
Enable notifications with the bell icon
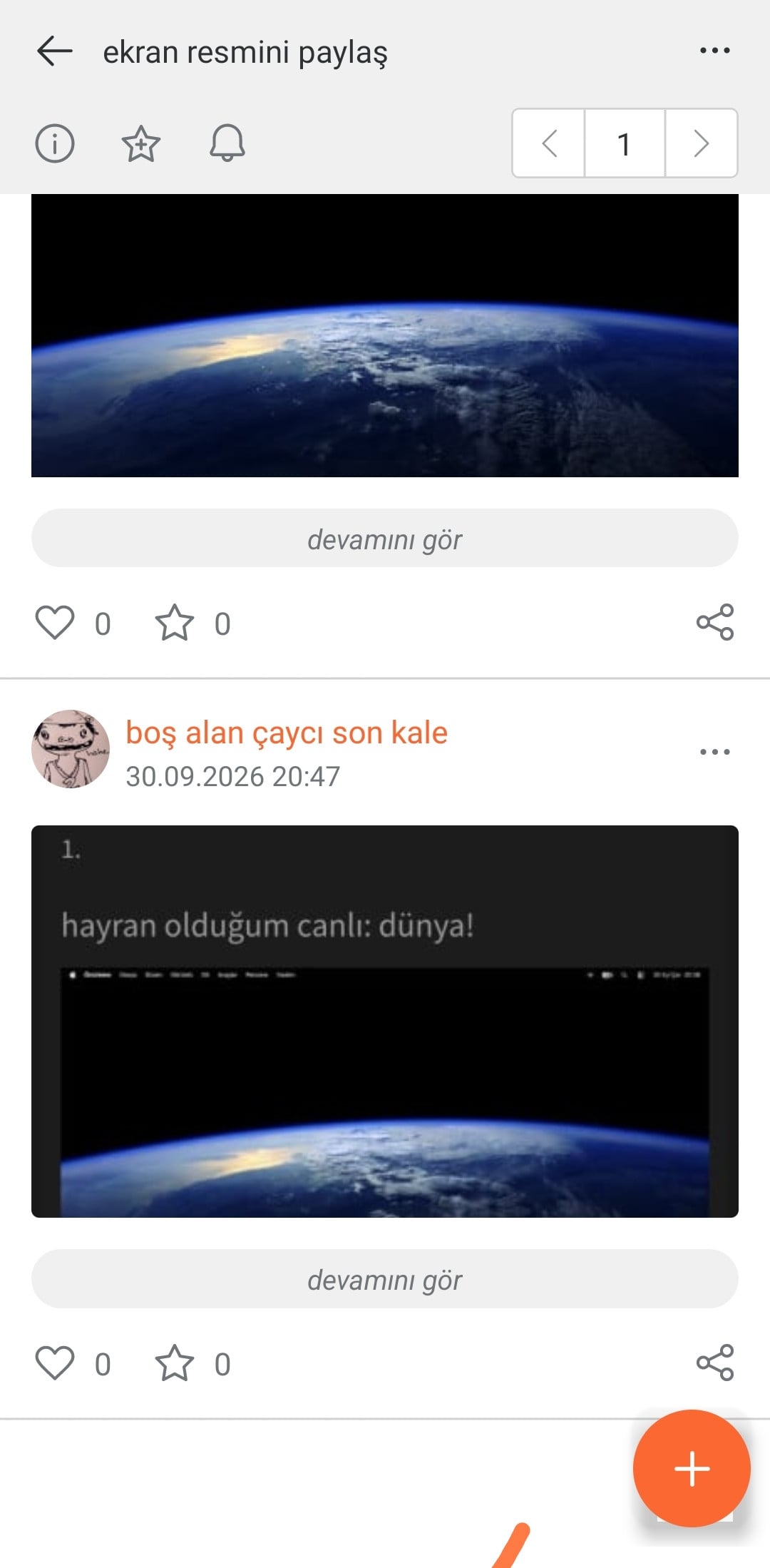(227, 143)
